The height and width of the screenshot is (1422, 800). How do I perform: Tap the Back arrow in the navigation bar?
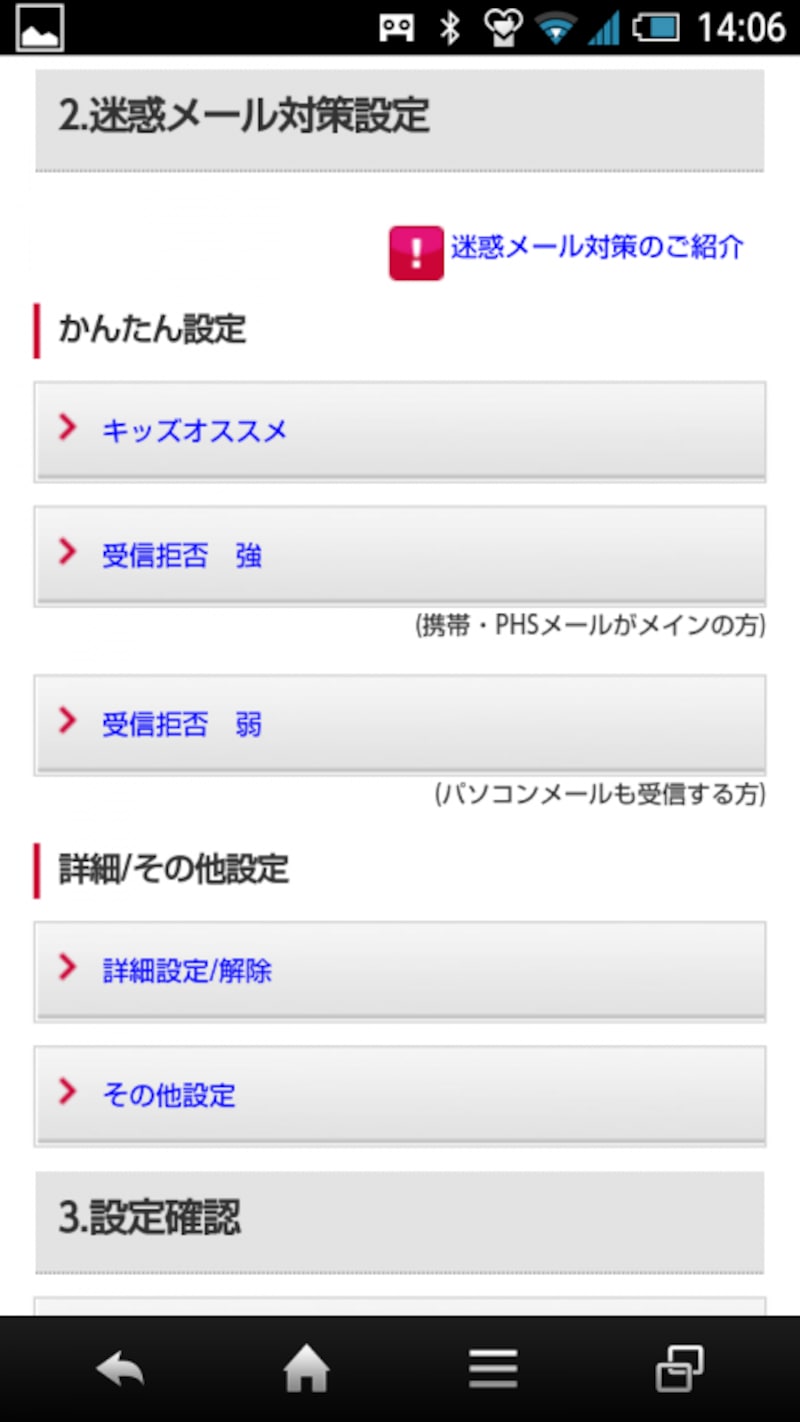(x=118, y=1367)
